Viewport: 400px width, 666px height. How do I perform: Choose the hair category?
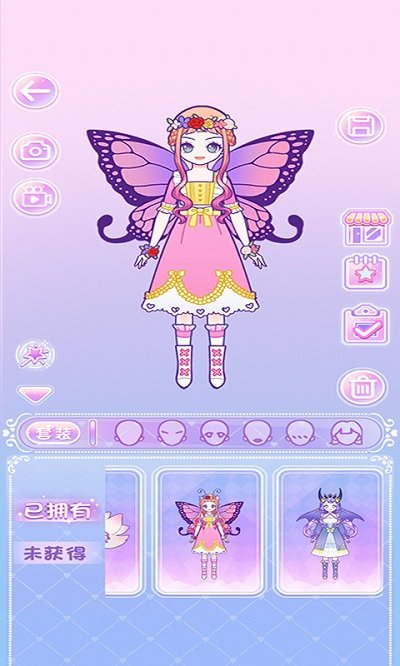346,433
